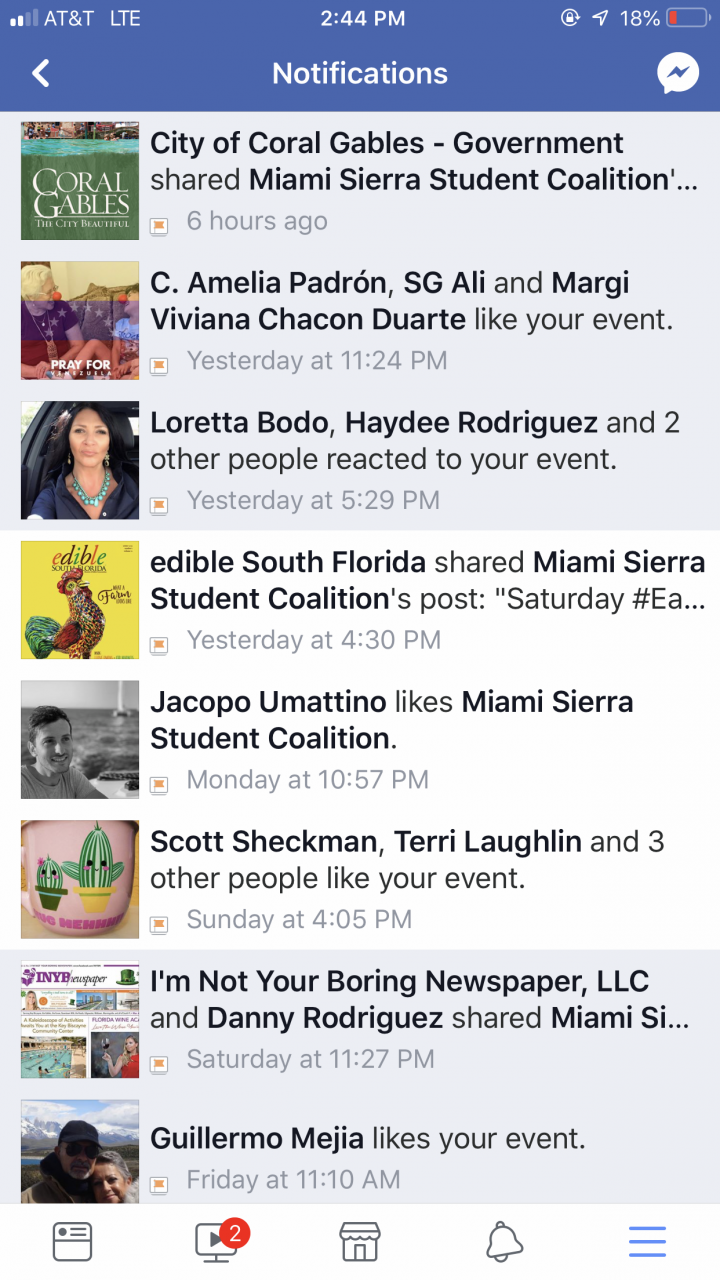Go back from Notifications
The image size is (720, 1280).
pos(41,73)
